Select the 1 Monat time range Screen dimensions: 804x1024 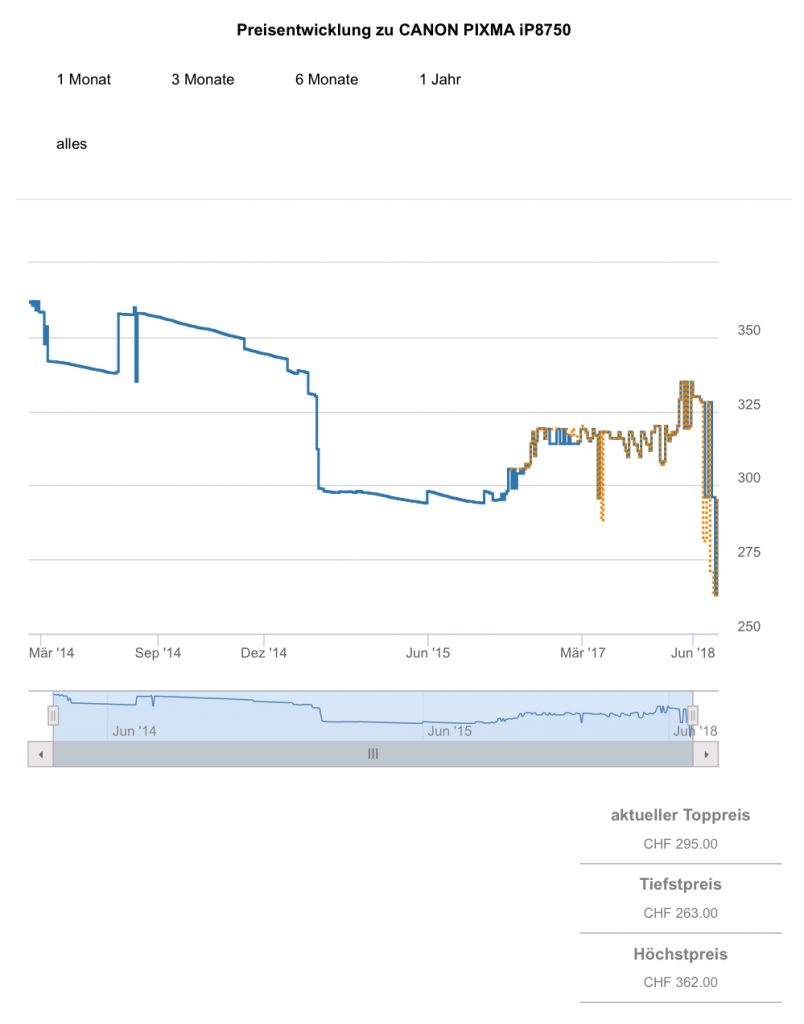point(84,80)
